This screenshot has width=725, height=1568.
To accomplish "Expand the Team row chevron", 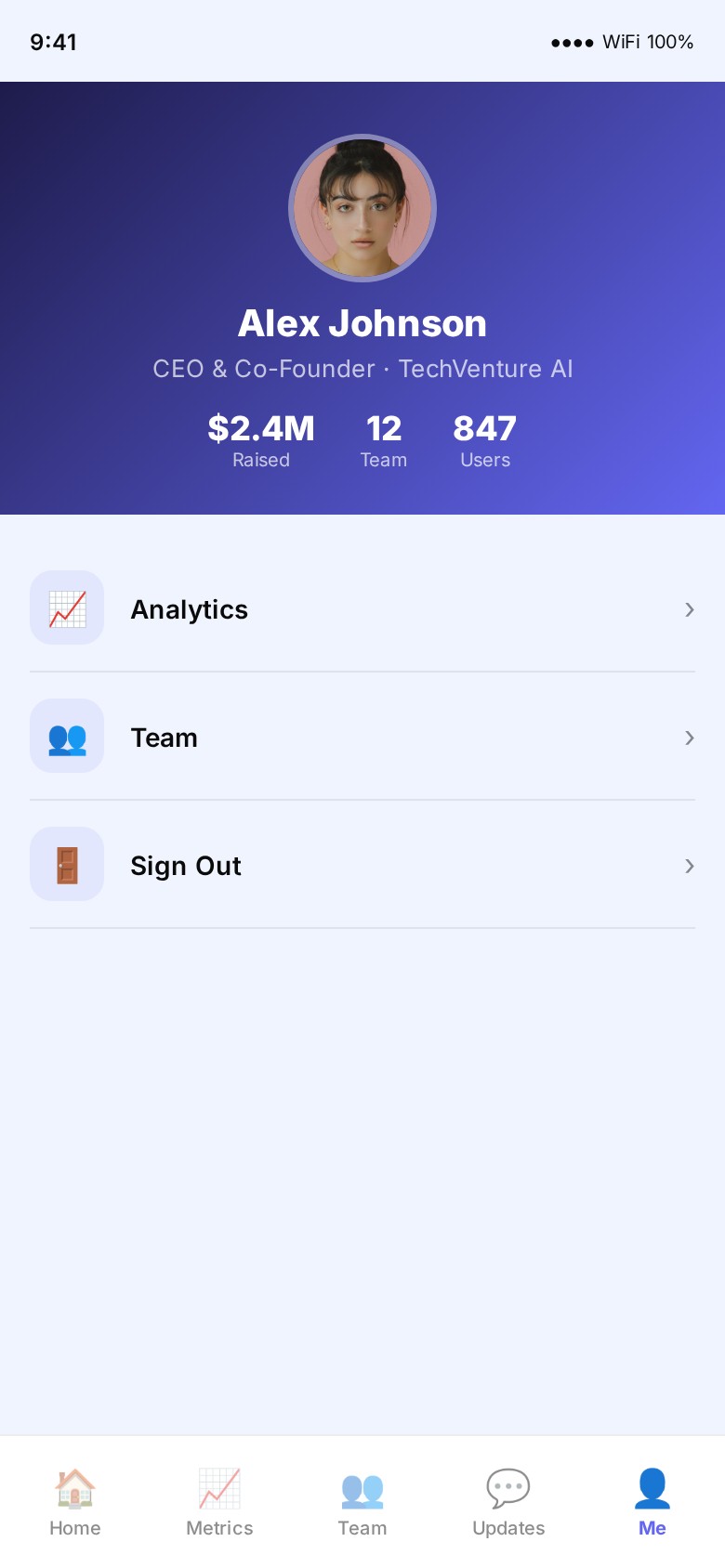I will coord(689,738).
